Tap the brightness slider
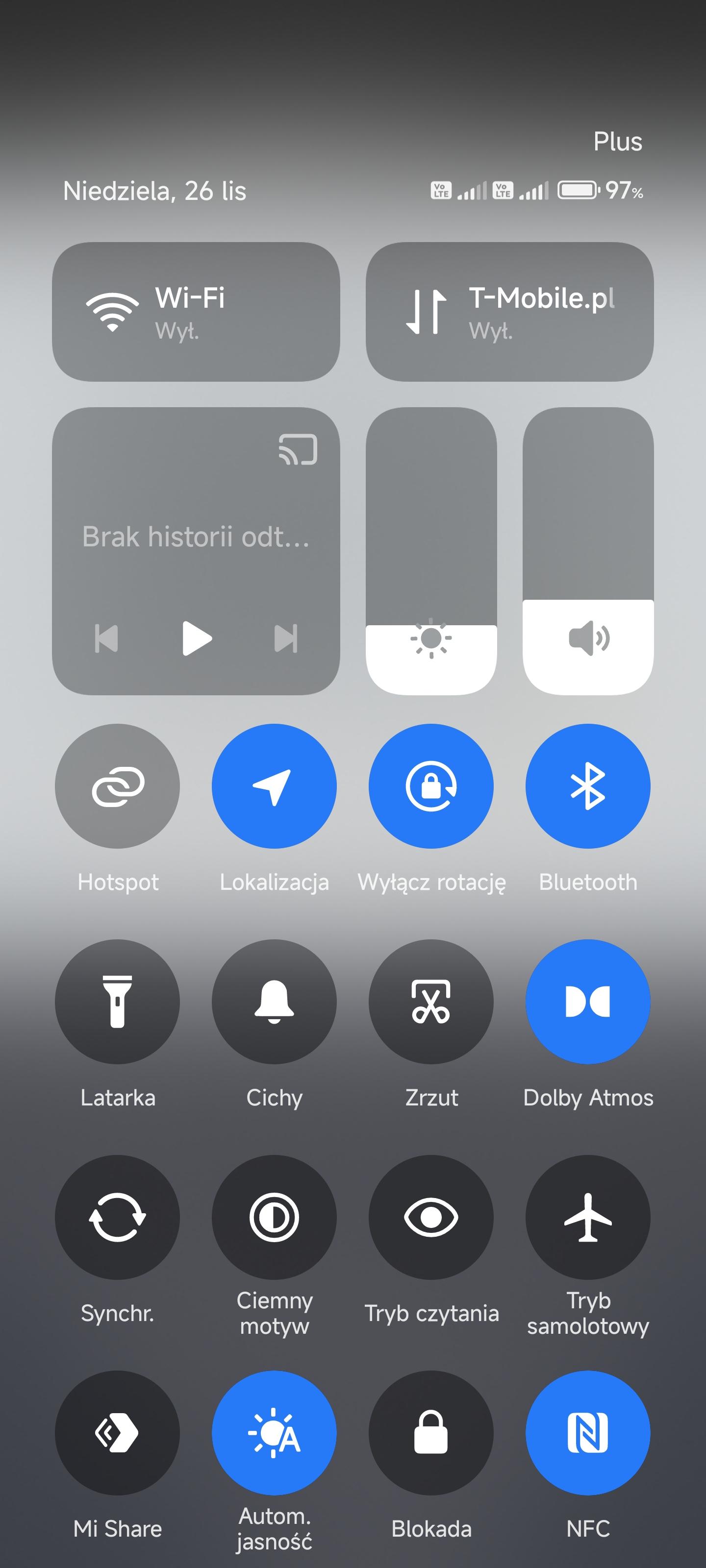 tap(430, 551)
